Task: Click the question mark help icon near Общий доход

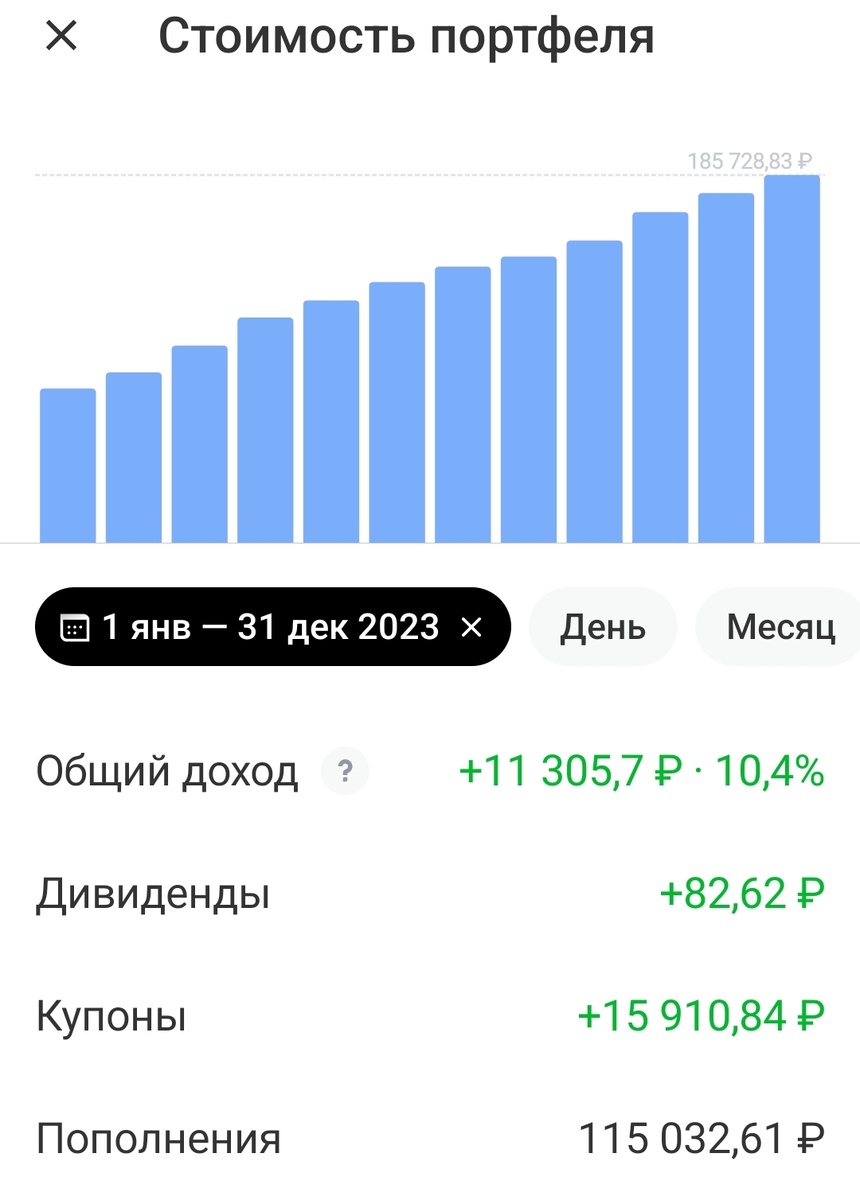Action: 344,770
